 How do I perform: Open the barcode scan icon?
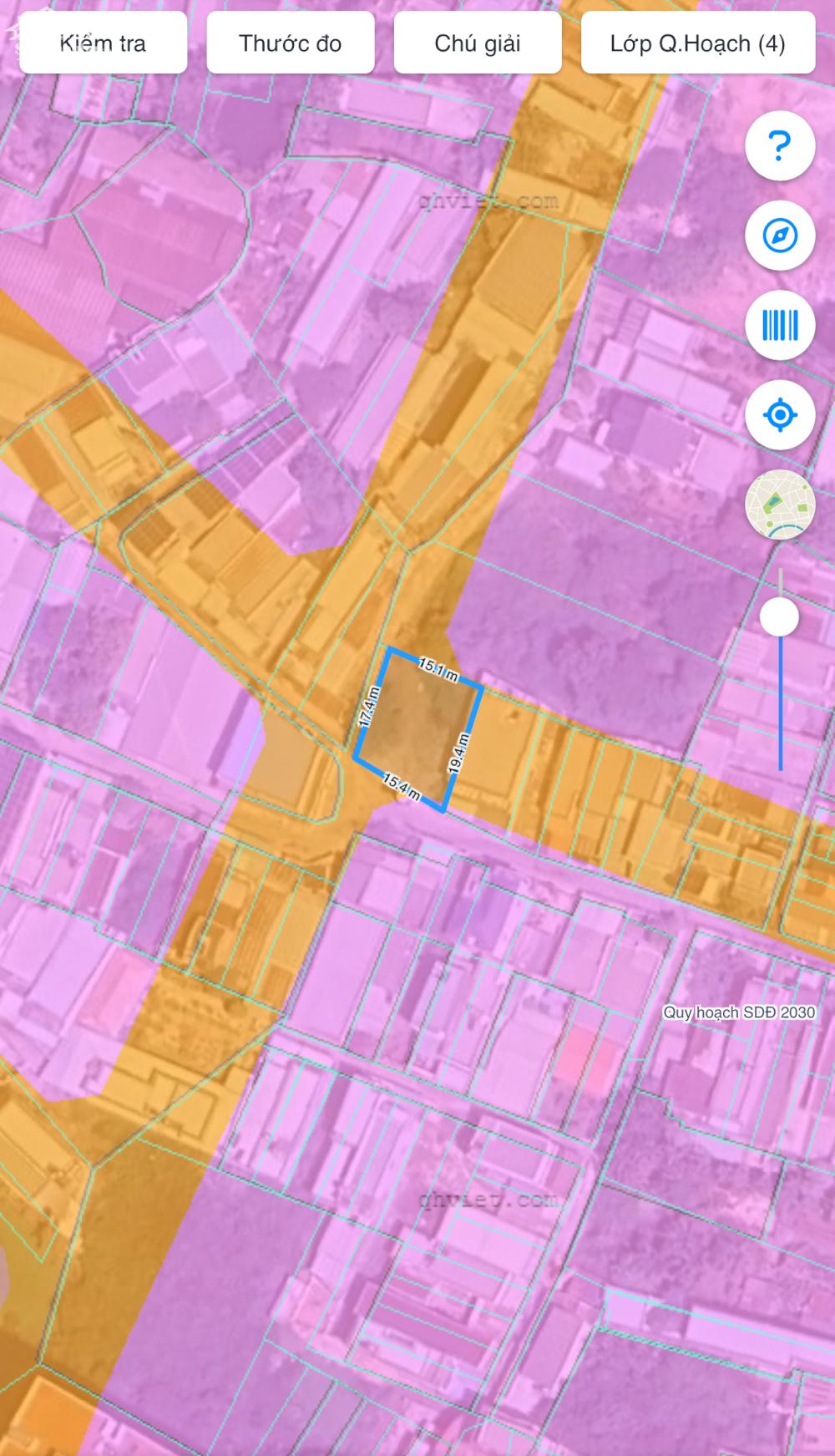(x=780, y=325)
